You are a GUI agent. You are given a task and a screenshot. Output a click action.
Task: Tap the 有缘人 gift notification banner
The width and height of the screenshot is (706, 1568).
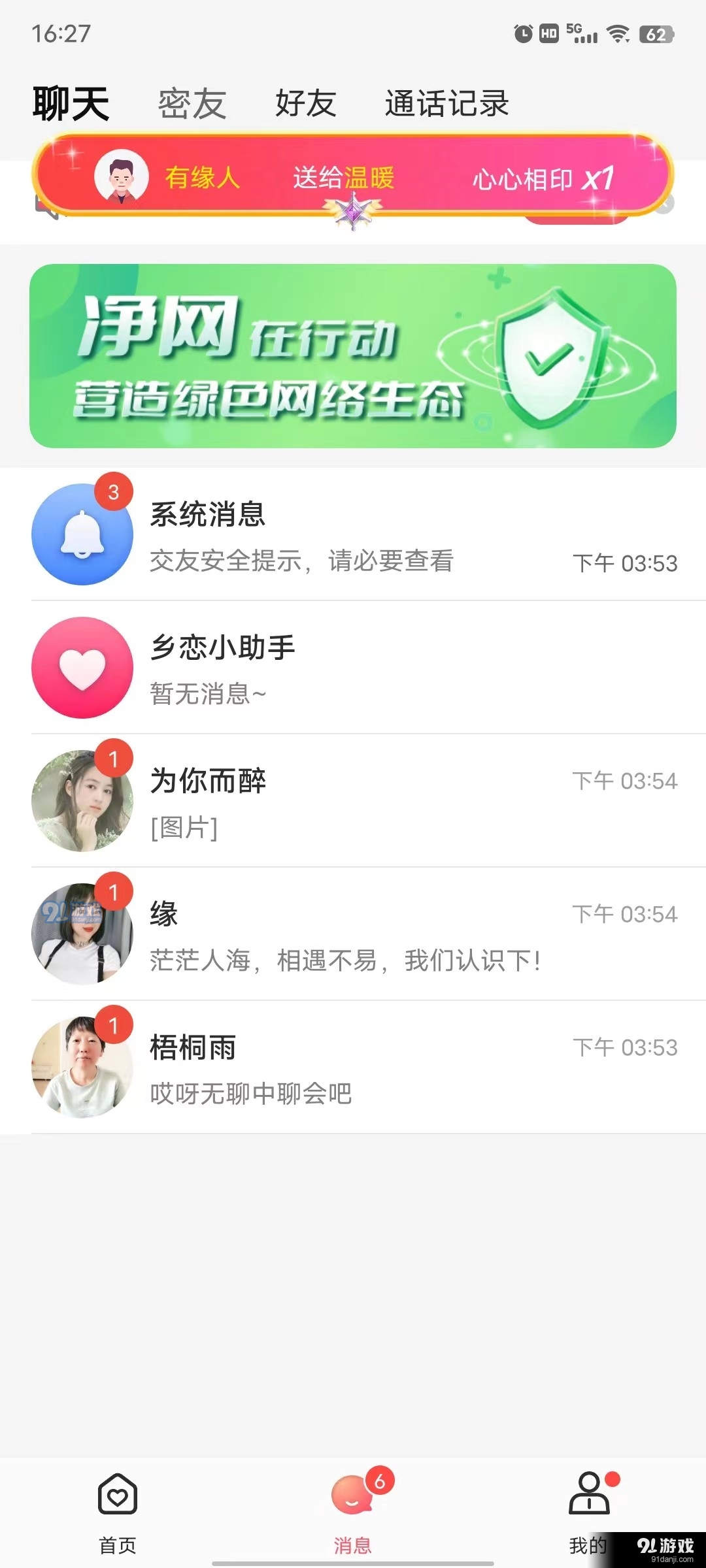click(x=353, y=176)
